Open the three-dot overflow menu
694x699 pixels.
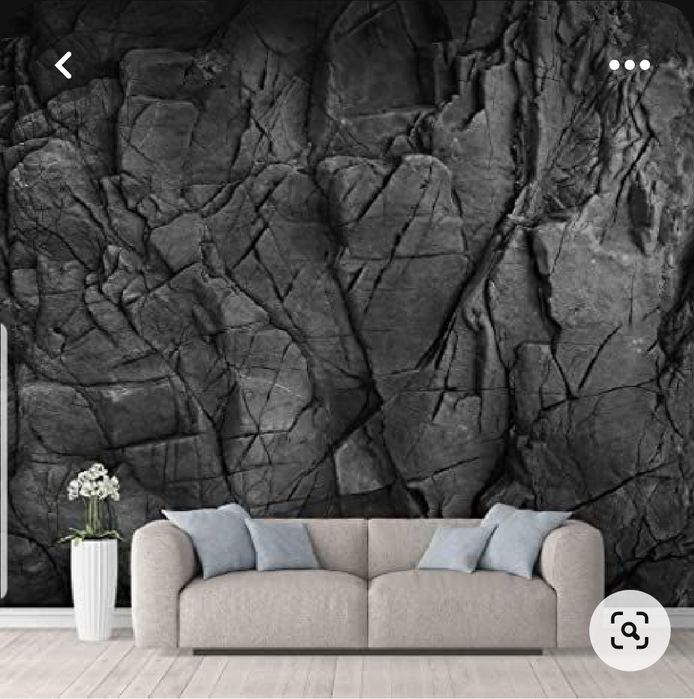pos(629,66)
